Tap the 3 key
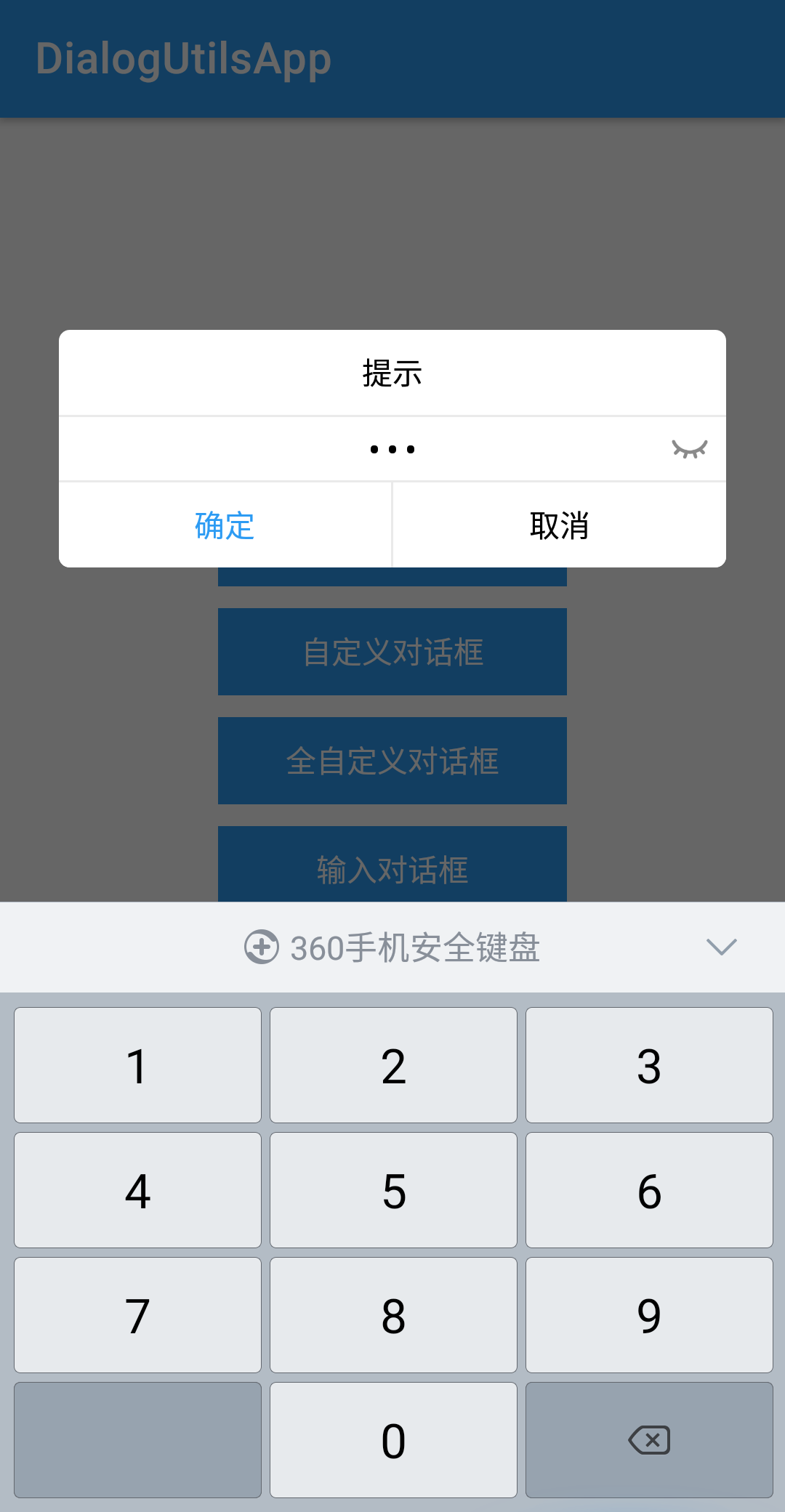The image size is (785, 1512). pyautogui.click(x=649, y=1065)
